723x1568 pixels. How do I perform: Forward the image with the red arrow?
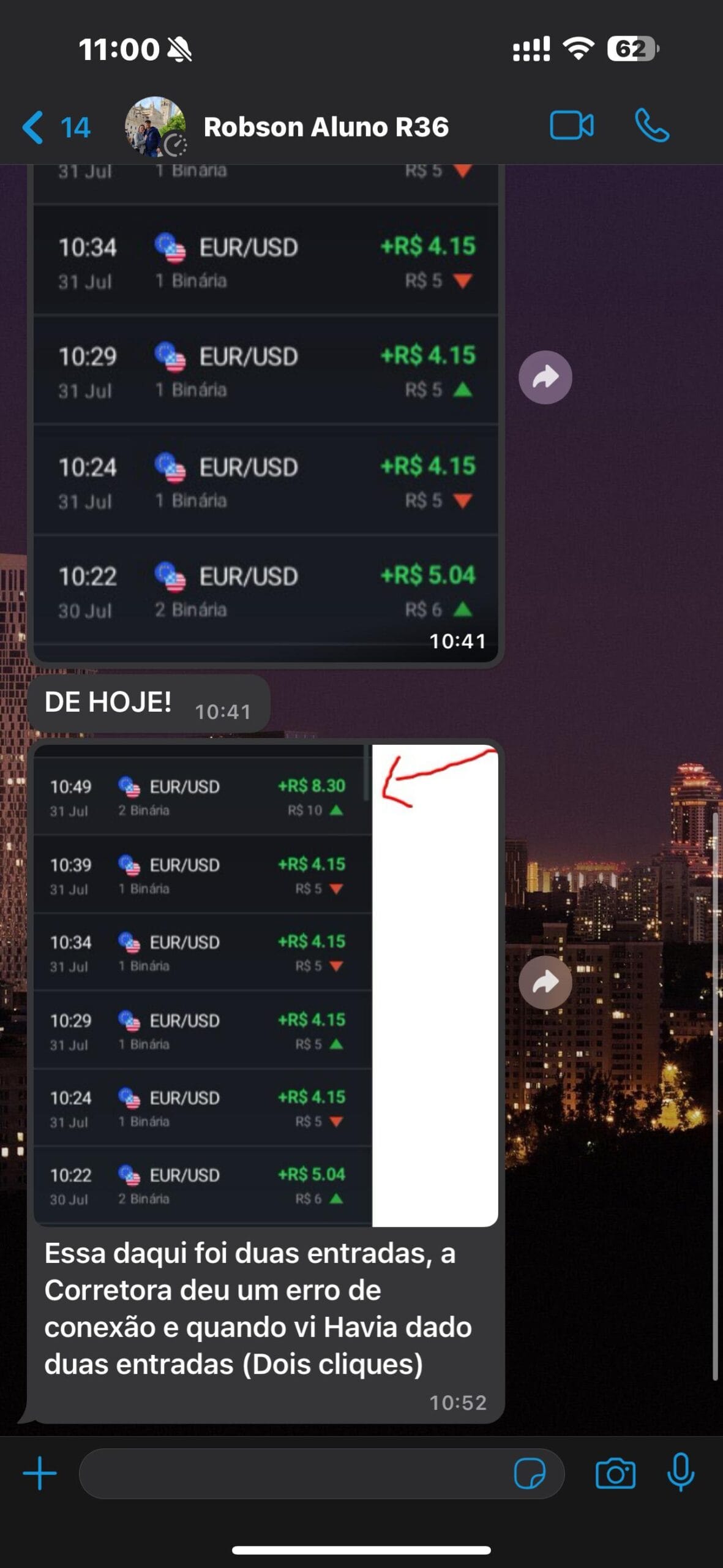[x=545, y=982]
